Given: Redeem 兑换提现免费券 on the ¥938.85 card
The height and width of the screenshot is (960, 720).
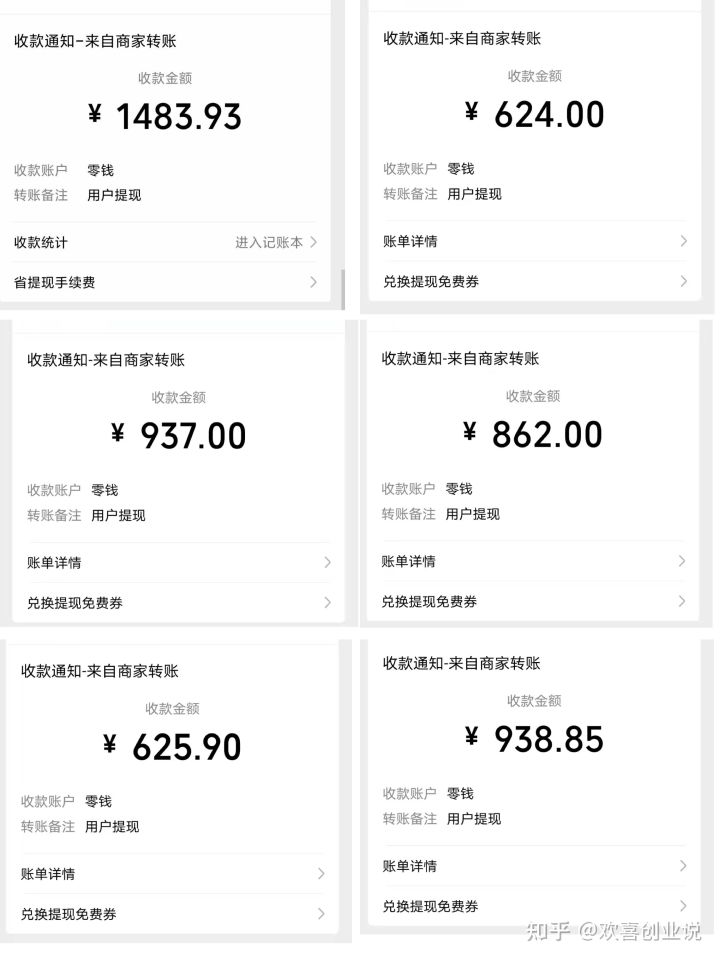Looking at the screenshot, I should (428, 906).
